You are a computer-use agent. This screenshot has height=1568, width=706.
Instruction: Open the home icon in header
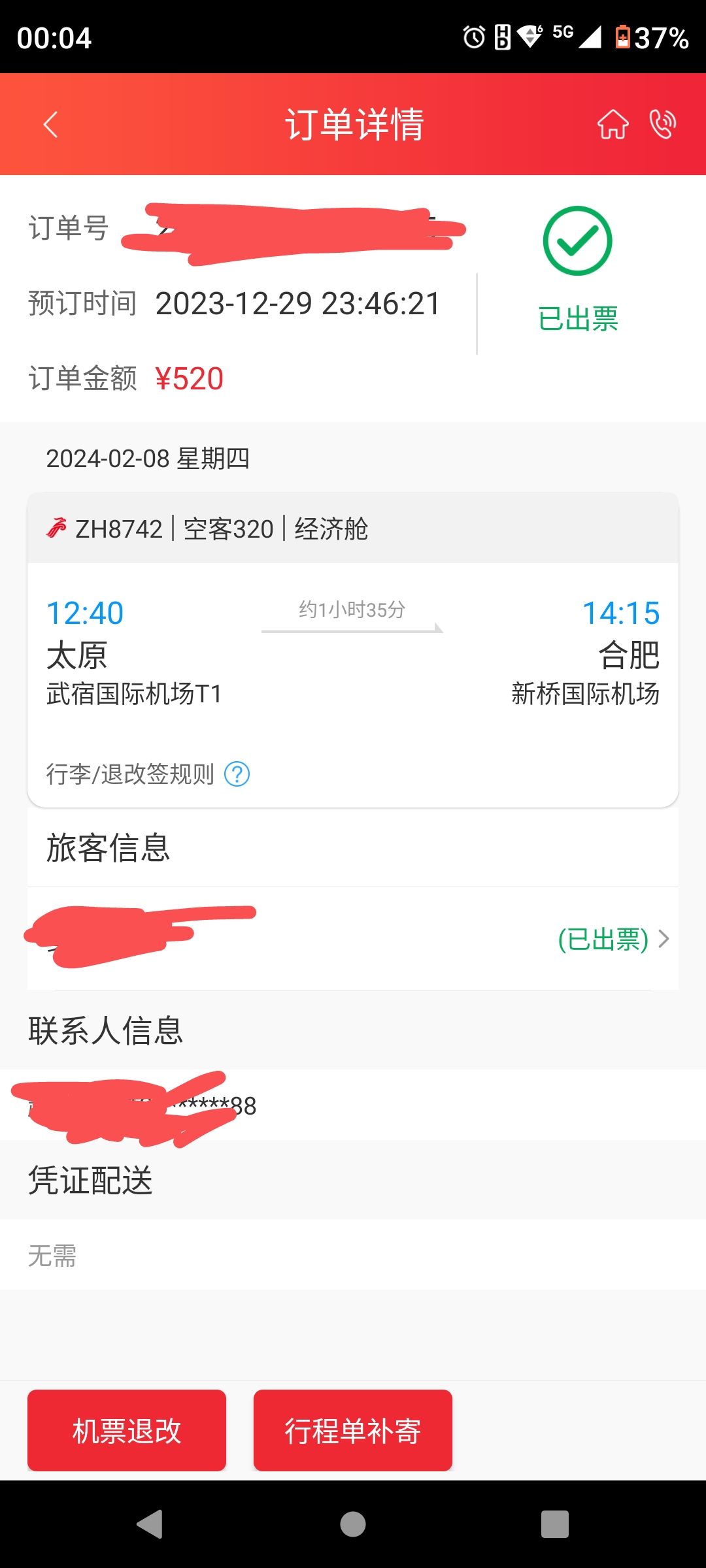coord(613,124)
